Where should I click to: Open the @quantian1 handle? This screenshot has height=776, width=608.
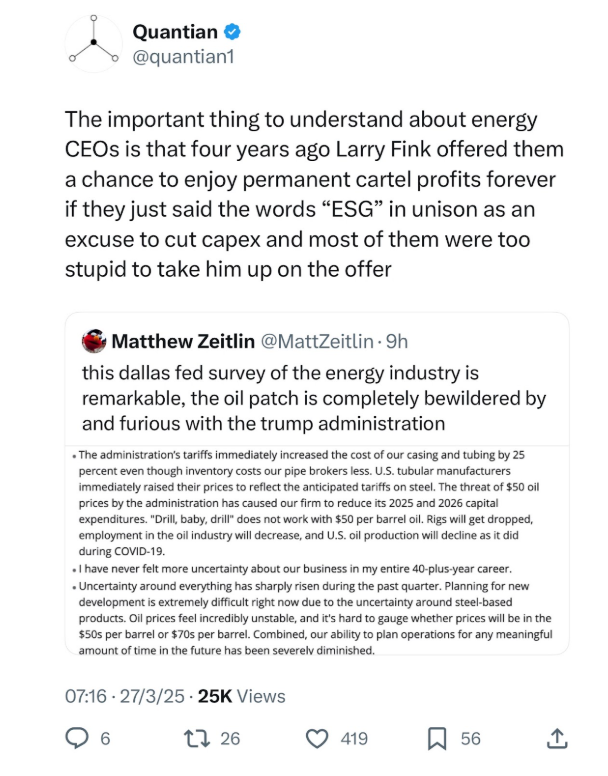click(182, 58)
